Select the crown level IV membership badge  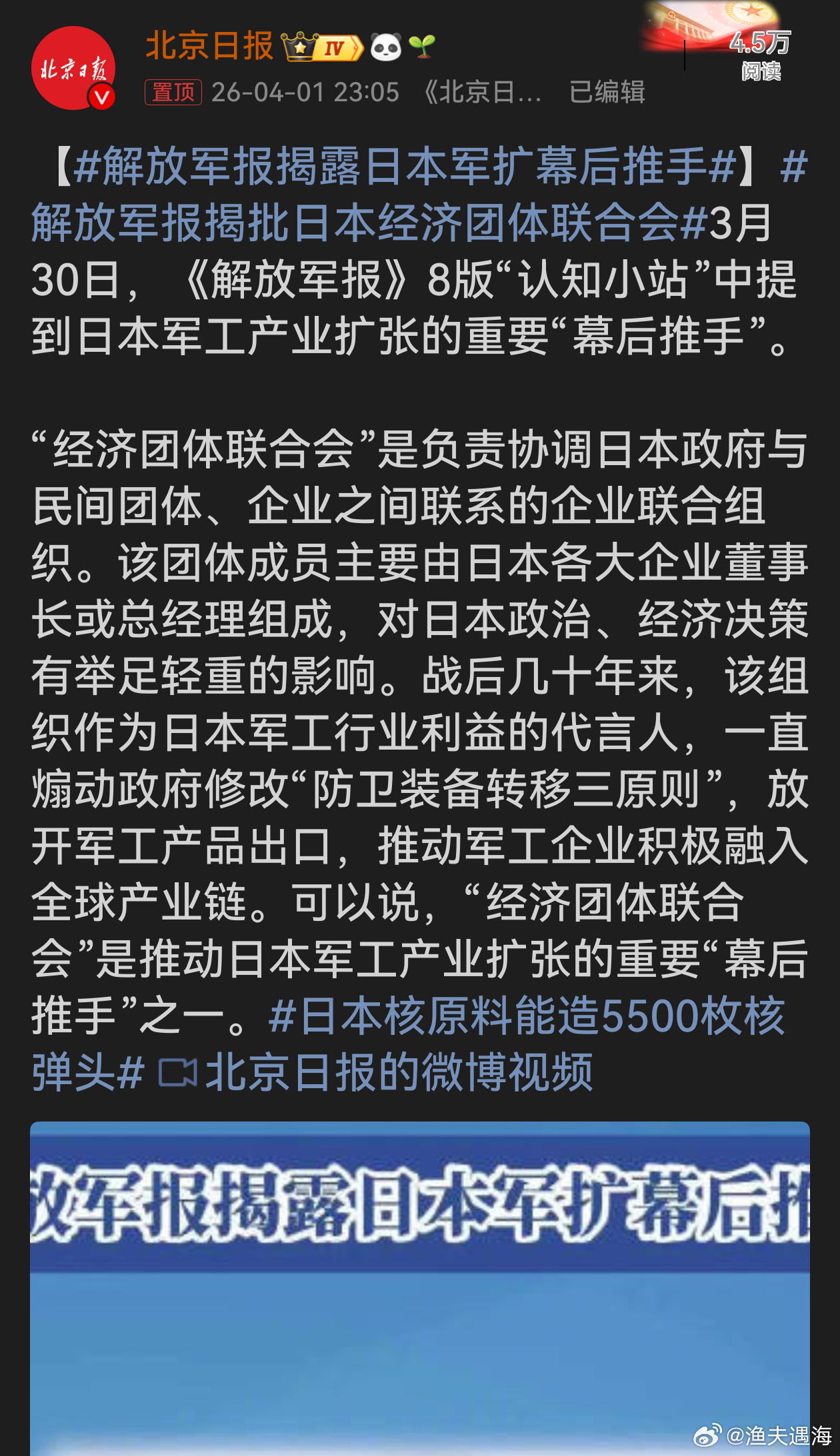pos(321,45)
